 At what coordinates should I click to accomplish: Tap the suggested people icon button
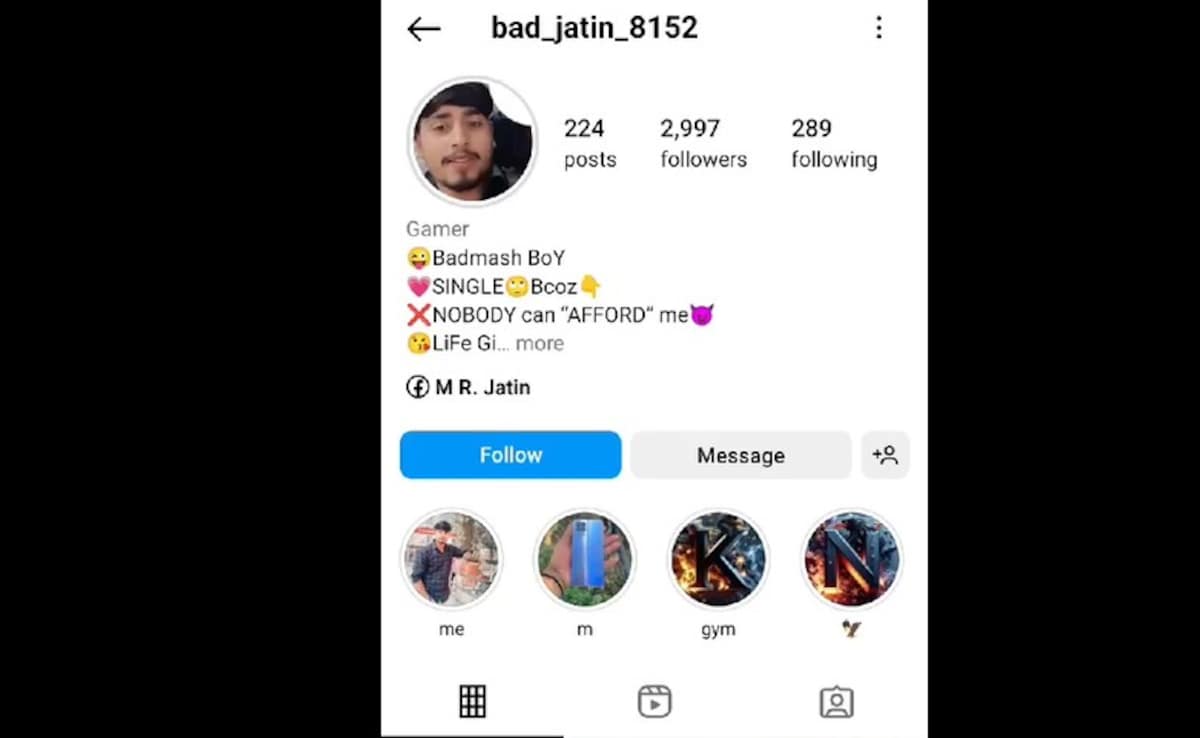(885, 455)
